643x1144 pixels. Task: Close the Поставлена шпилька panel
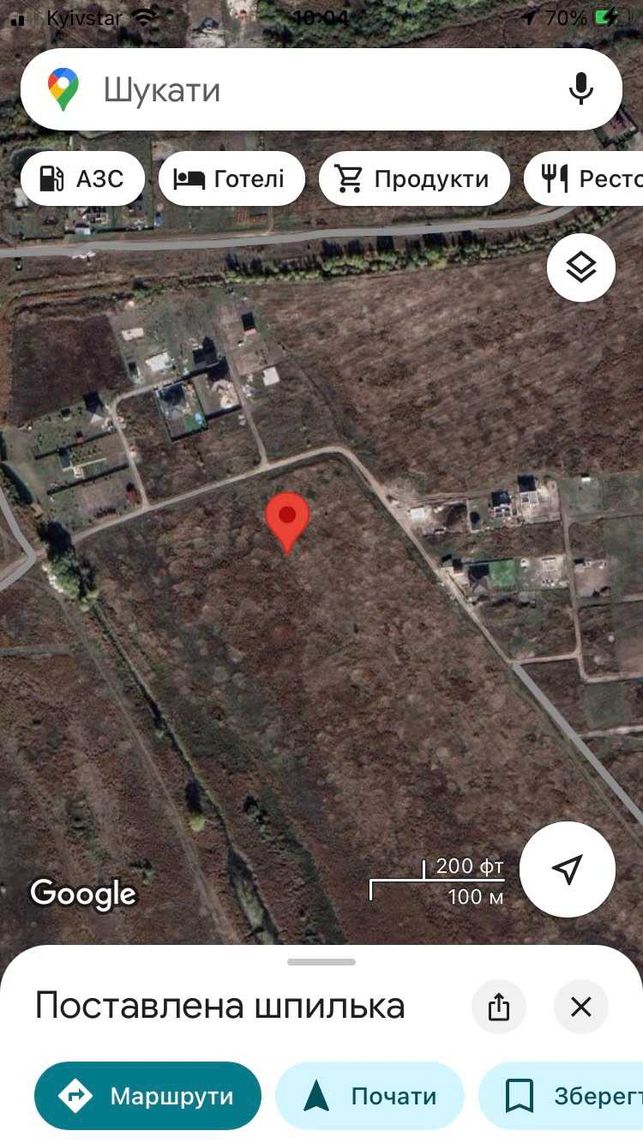581,1007
